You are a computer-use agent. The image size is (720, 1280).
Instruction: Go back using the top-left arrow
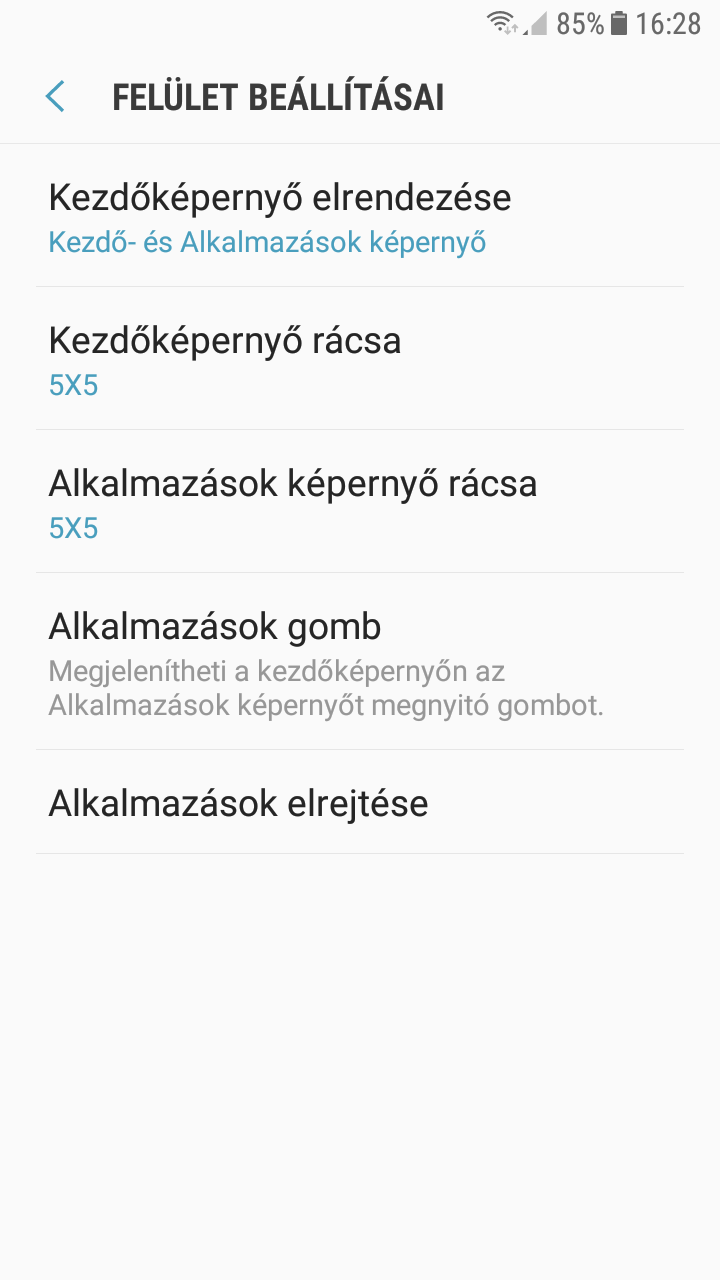[x=55, y=97]
